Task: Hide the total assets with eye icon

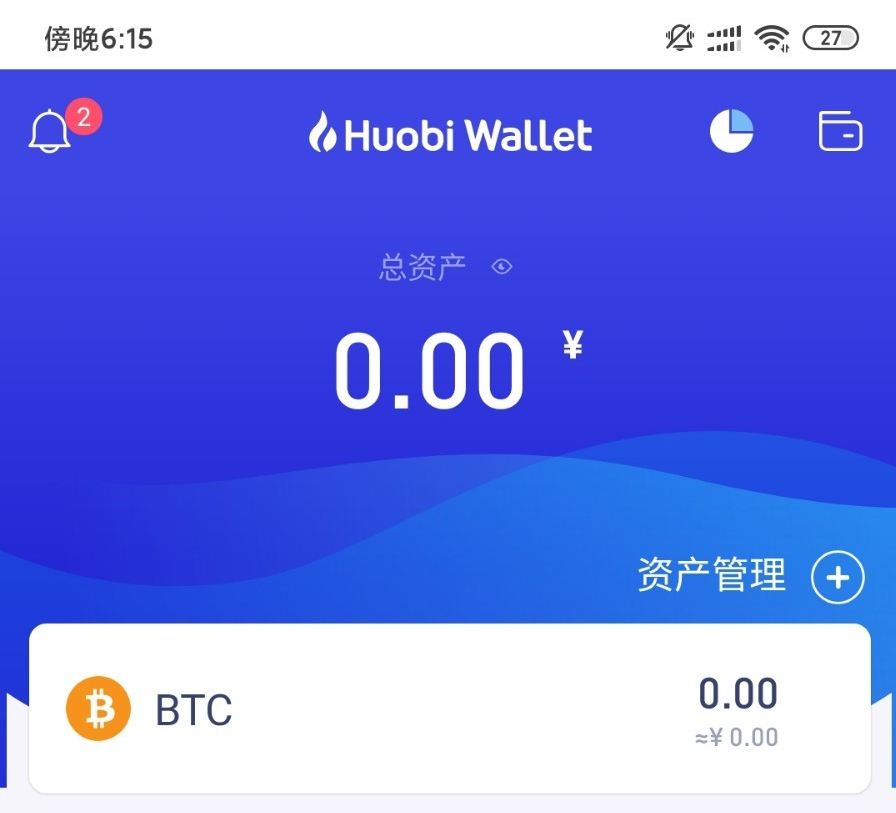Action: coord(502,267)
